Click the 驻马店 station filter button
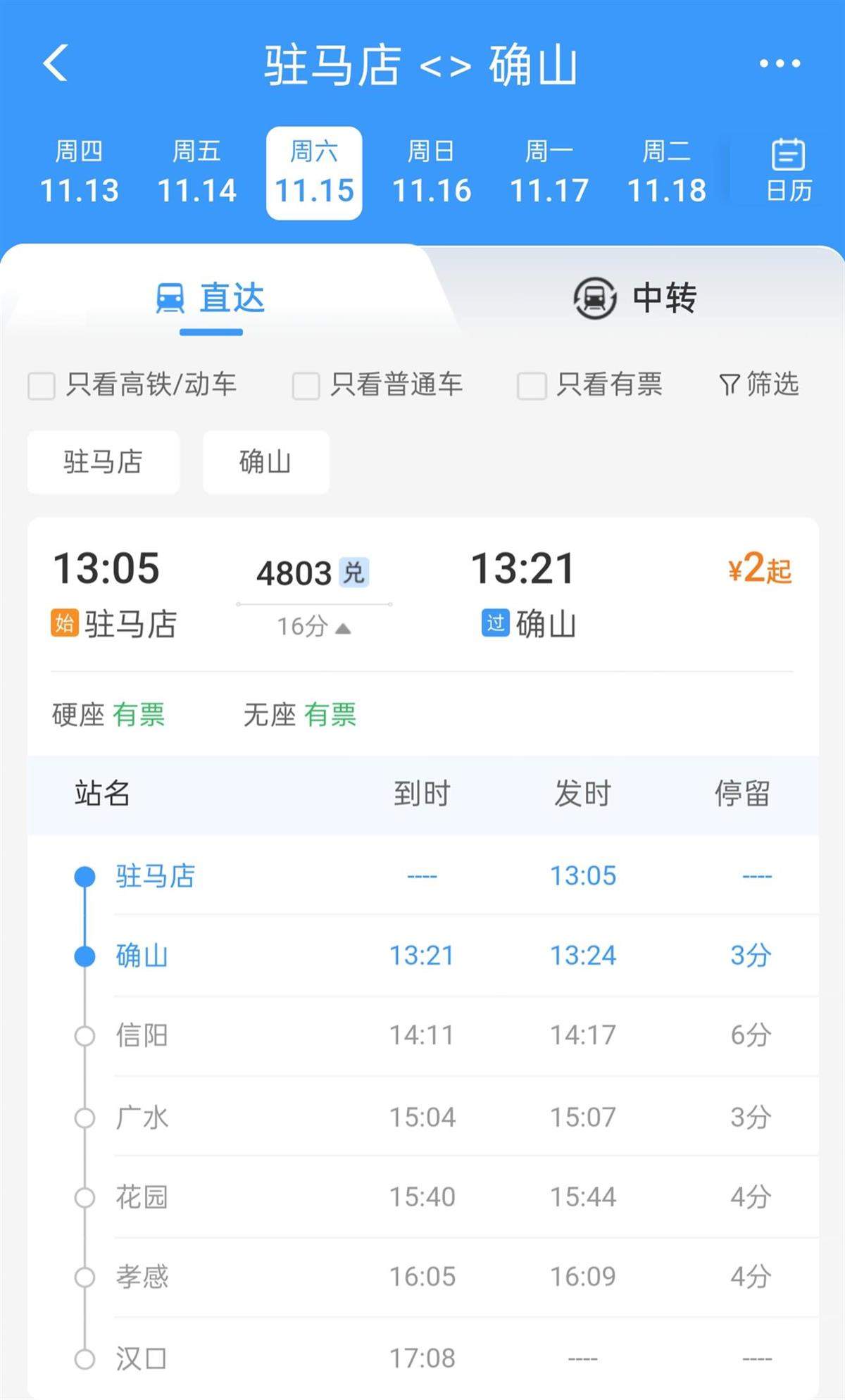 coord(103,462)
